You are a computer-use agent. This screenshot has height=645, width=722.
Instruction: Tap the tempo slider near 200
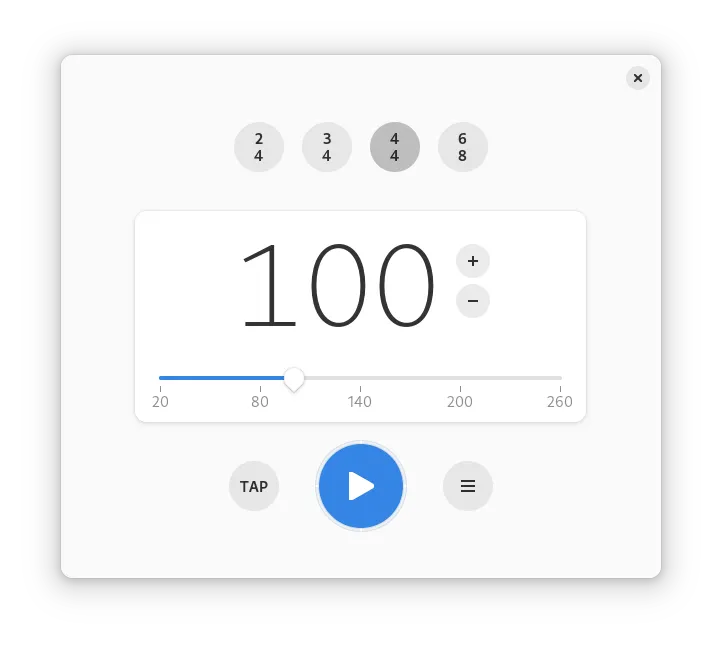460,378
